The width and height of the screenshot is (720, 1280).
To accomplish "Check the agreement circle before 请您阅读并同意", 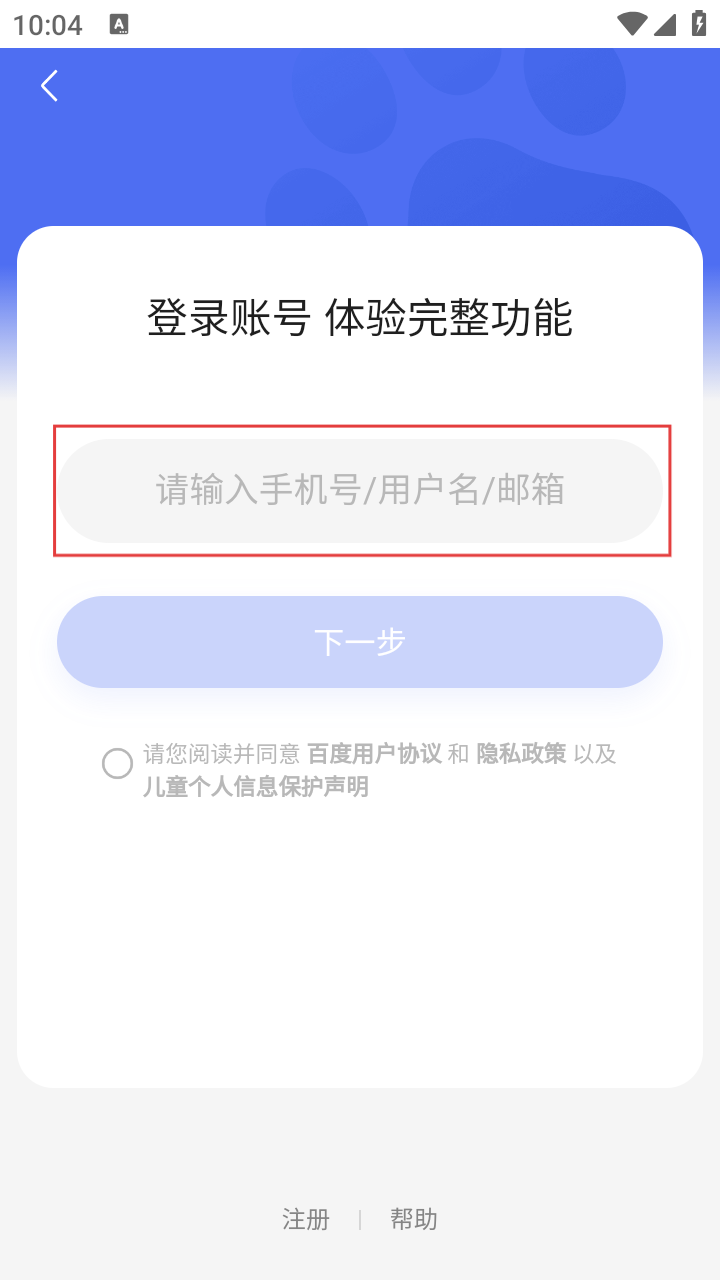I will tap(117, 764).
